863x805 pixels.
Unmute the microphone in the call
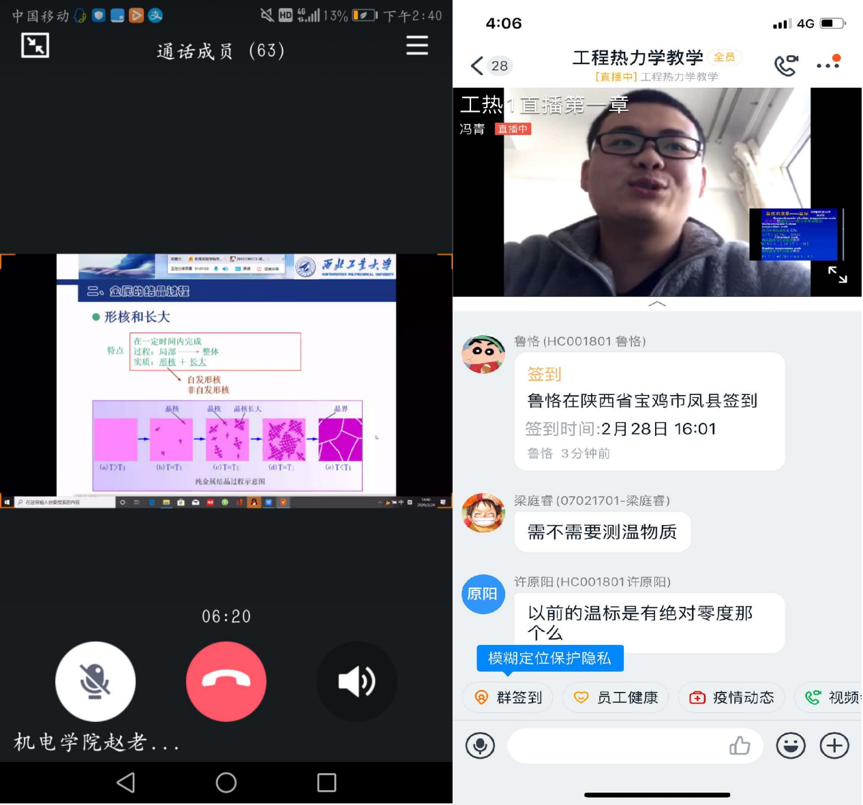(95, 681)
